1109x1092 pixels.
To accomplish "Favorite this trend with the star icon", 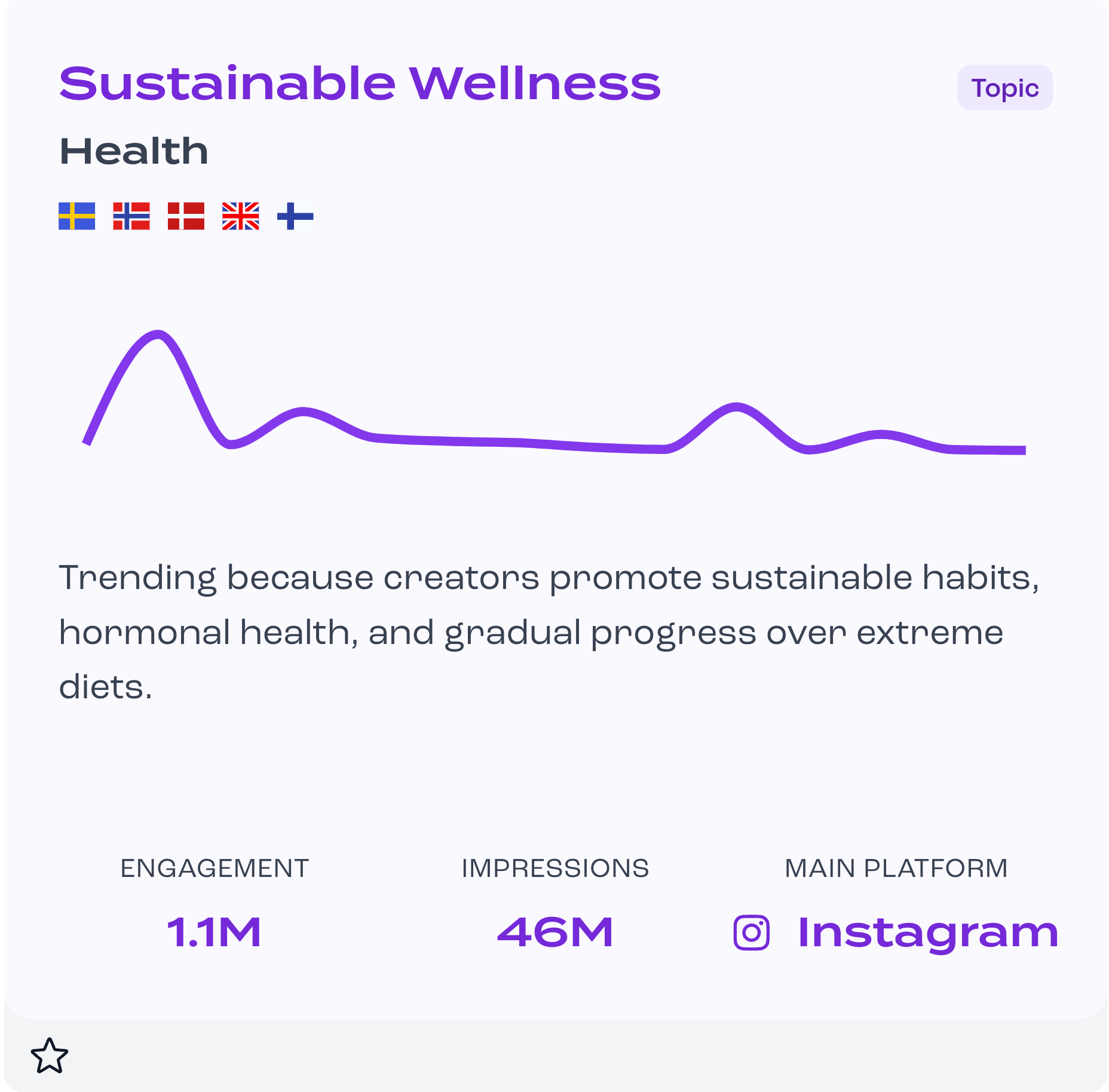I will [50, 1056].
